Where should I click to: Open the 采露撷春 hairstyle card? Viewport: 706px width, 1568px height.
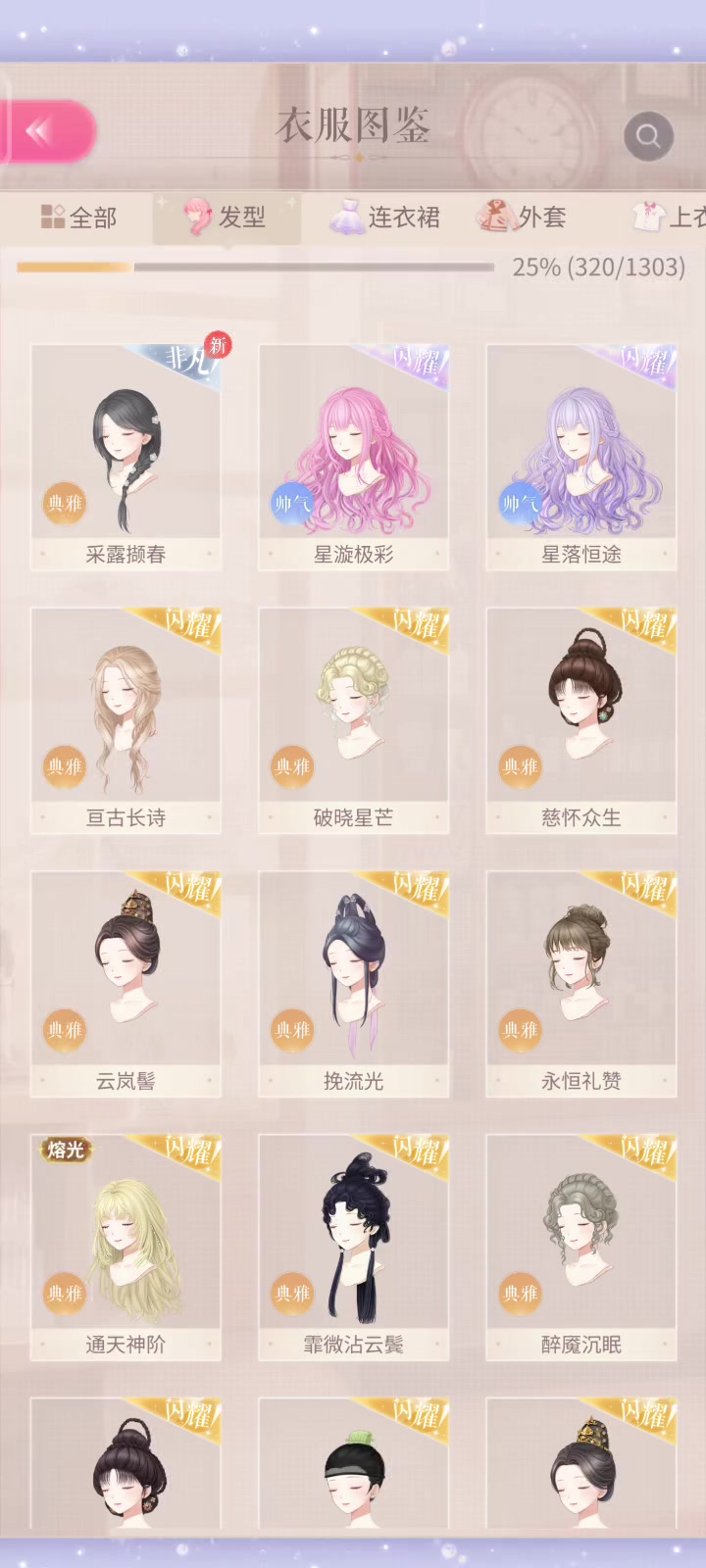tap(126, 456)
